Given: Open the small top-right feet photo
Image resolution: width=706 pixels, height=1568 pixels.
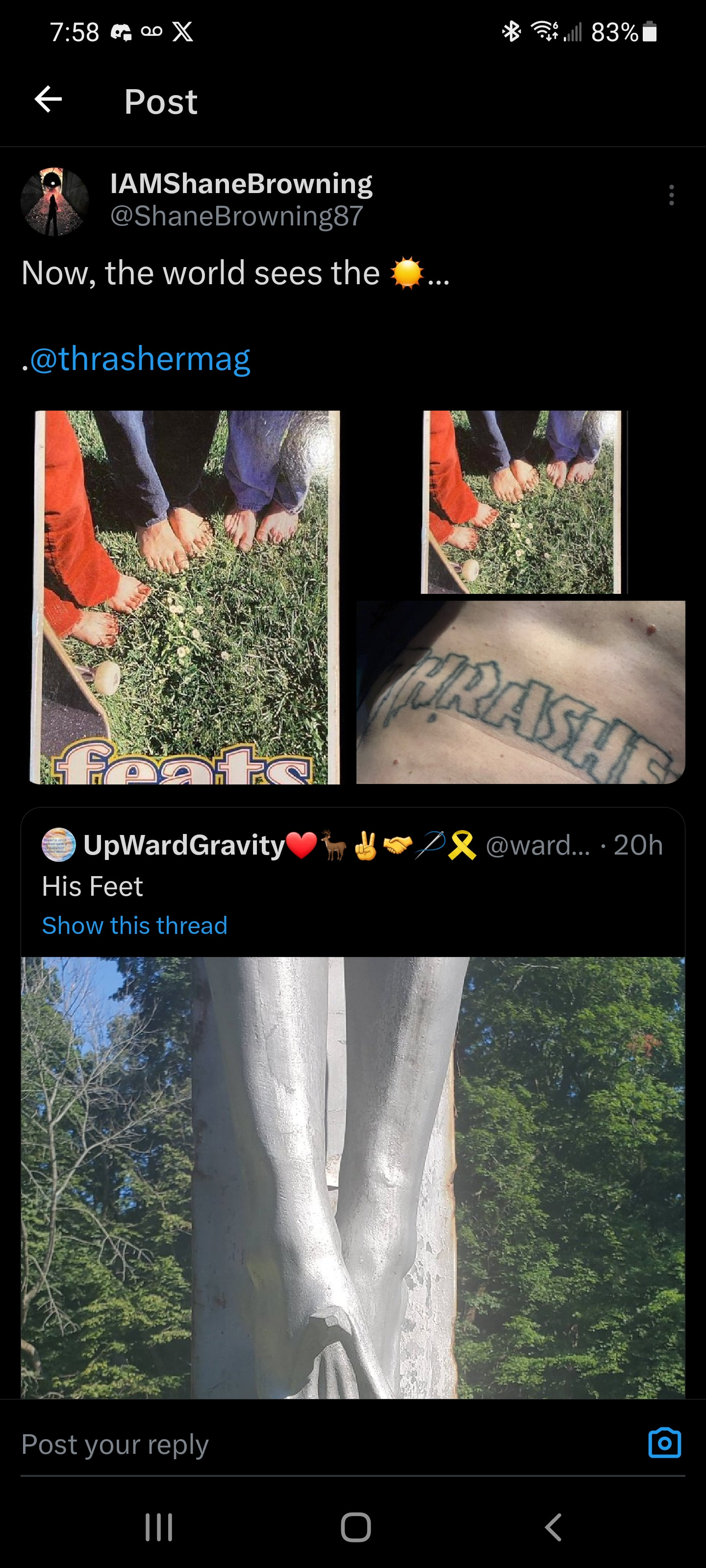Looking at the screenshot, I should tap(522, 502).
